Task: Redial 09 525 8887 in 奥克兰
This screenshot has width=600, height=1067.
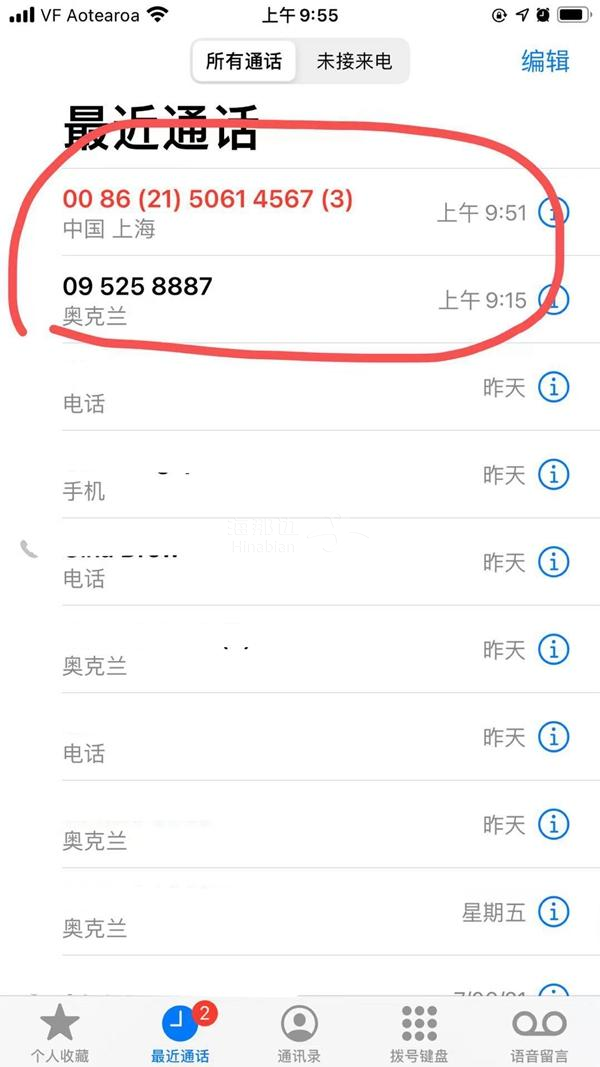Action: click(137, 299)
